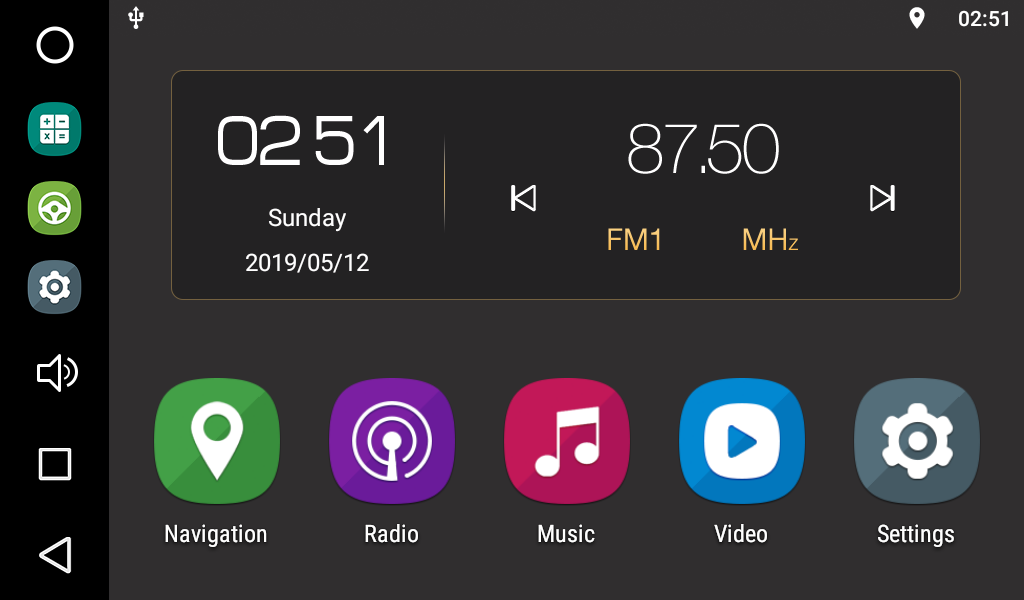Skip to the next radio station

click(882, 198)
